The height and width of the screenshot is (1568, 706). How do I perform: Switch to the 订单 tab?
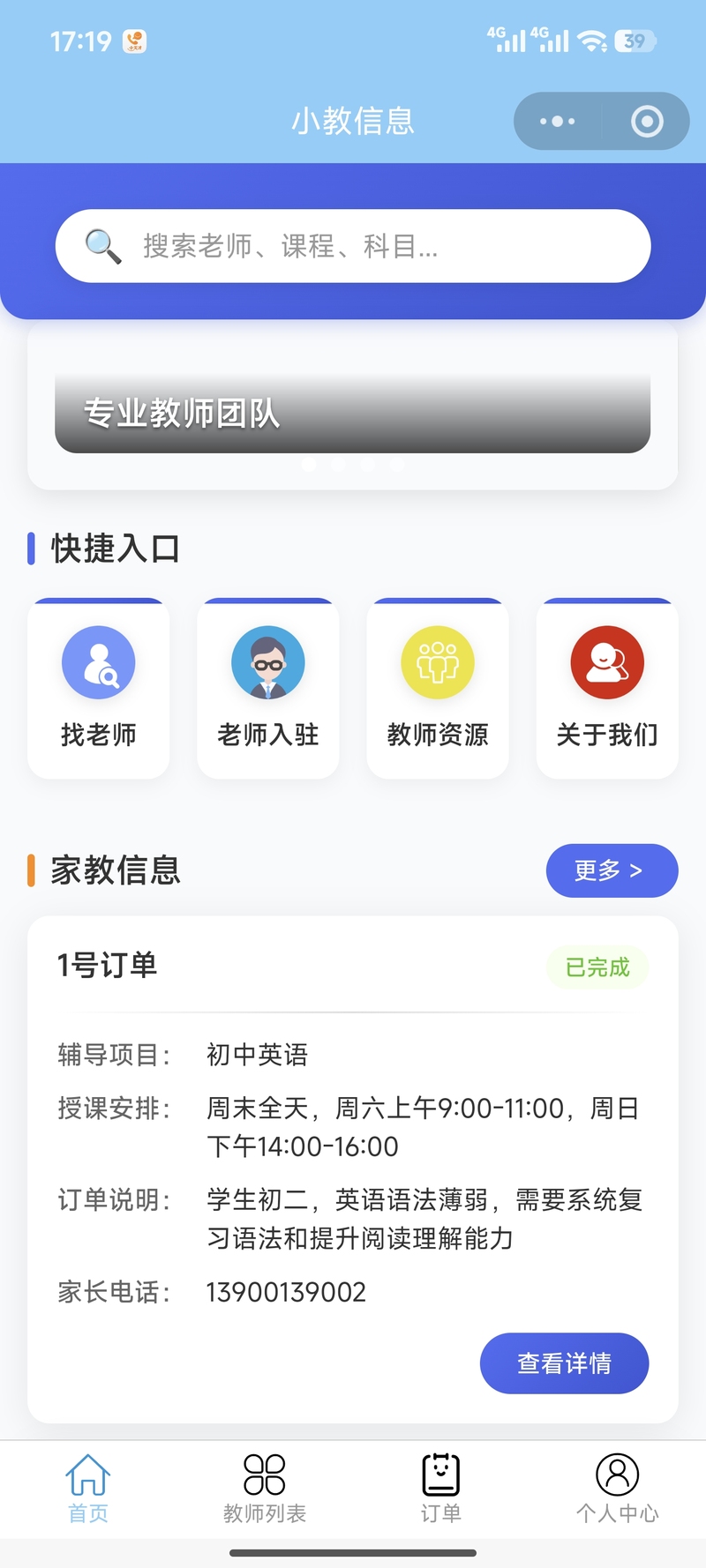[x=441, y=1489]
